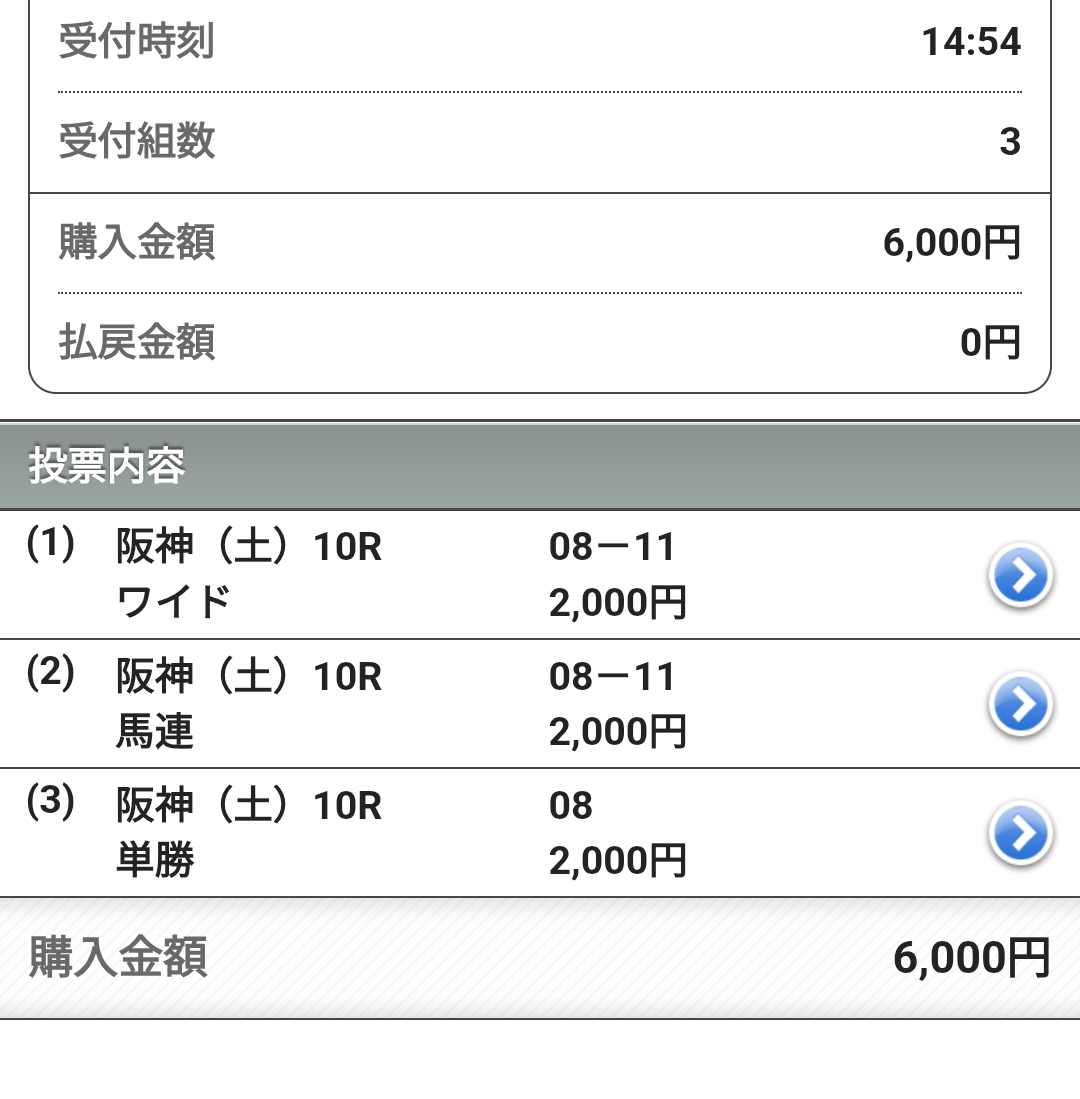Screen dimensions: 1080x1099
Task: Open details for the ワイド 08-11 bet
Action: pyautogui.click(x=1019, y=576)
